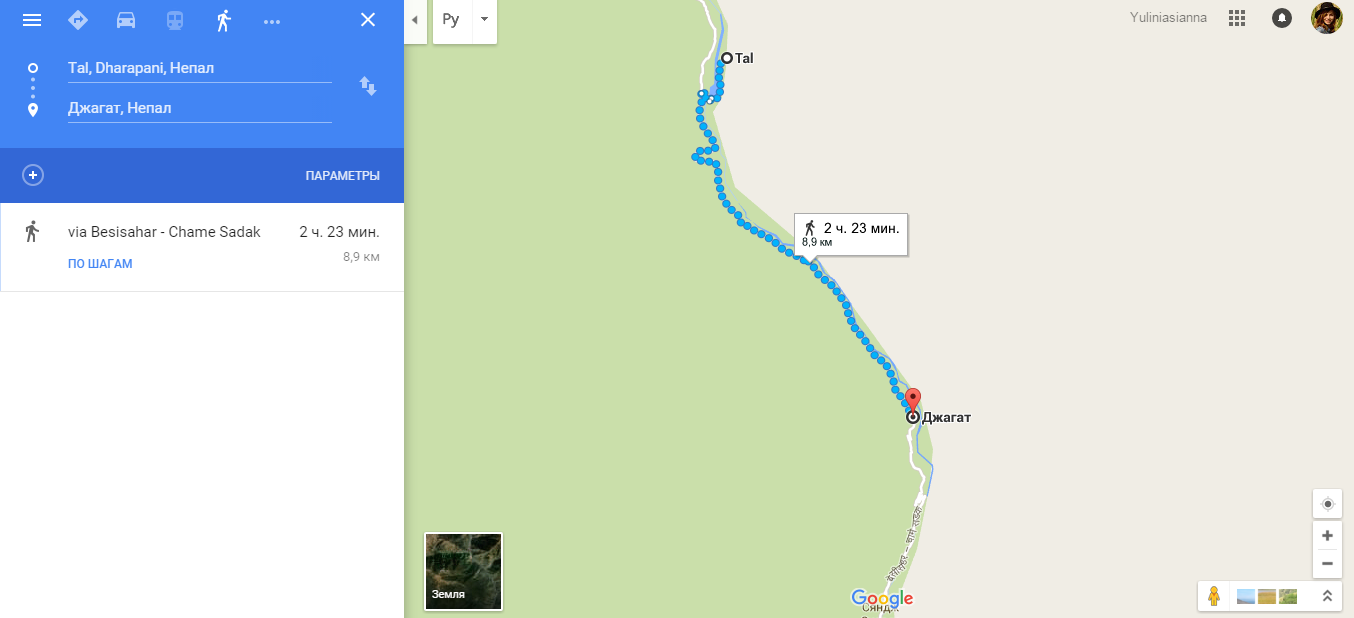Switch to public transit directions
Image resolution: width=1354 pixels, height=618 pixels.
(174, 20)
